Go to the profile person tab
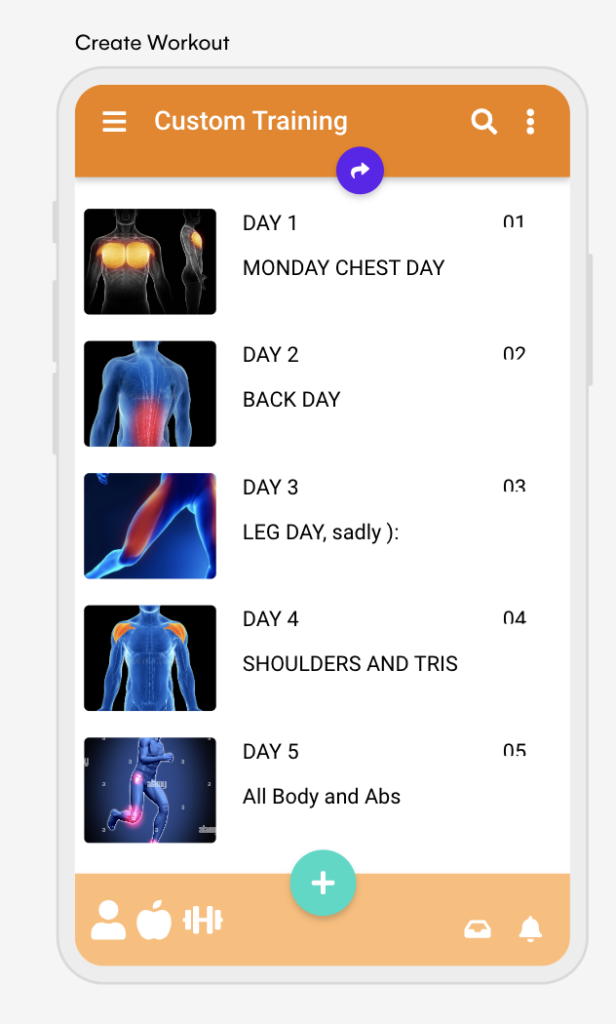This screenshot has height=1024, width=616. tap(108, 920)
